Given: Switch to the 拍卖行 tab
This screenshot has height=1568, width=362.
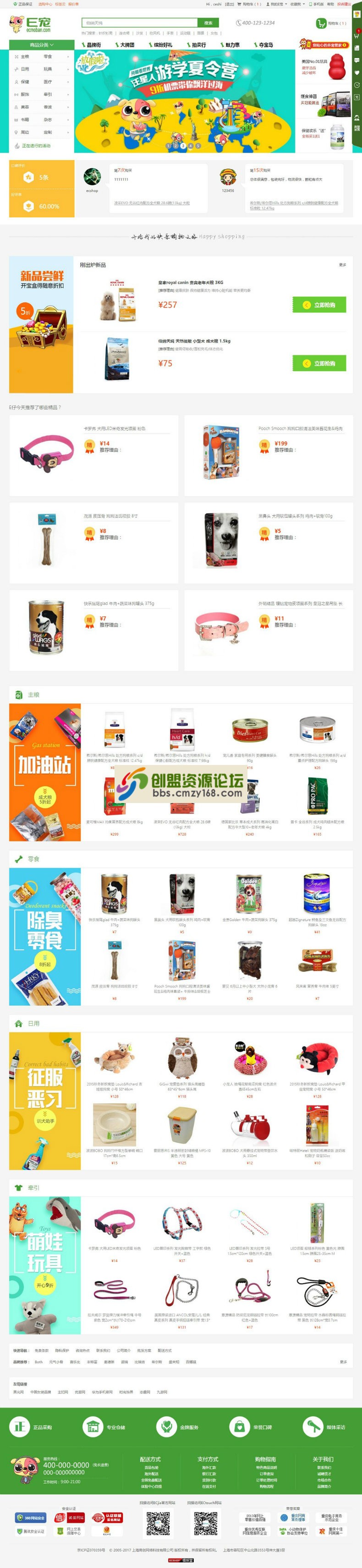Looking at the screenshot, I should point(197,44).
